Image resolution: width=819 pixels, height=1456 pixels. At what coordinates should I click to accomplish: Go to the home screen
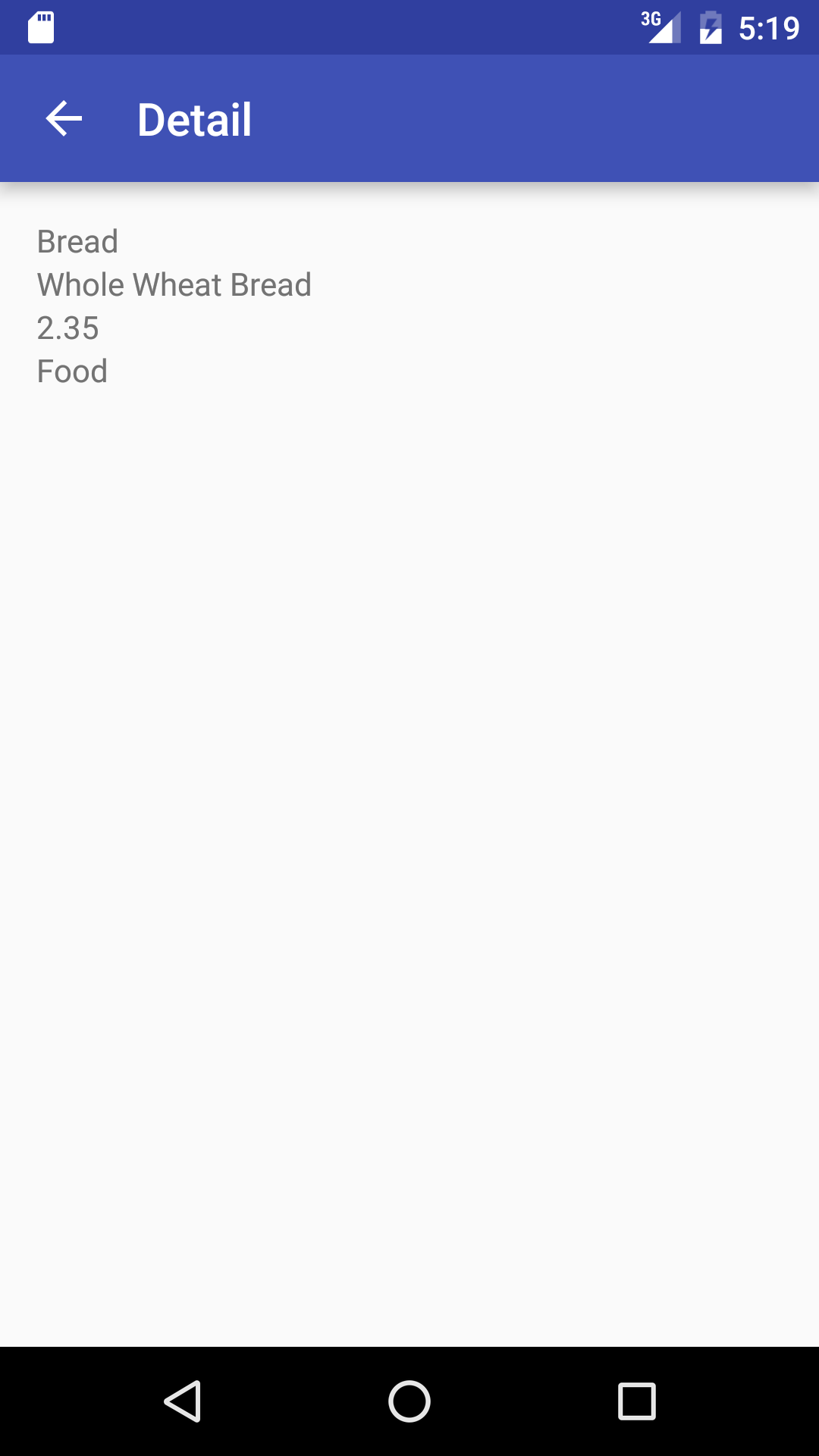(x=409, y=1401)
